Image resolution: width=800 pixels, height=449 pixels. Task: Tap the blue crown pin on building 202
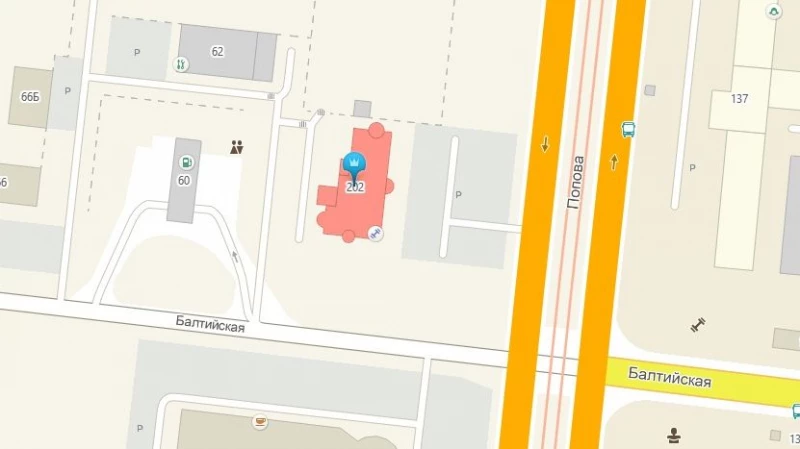[354, 165]
